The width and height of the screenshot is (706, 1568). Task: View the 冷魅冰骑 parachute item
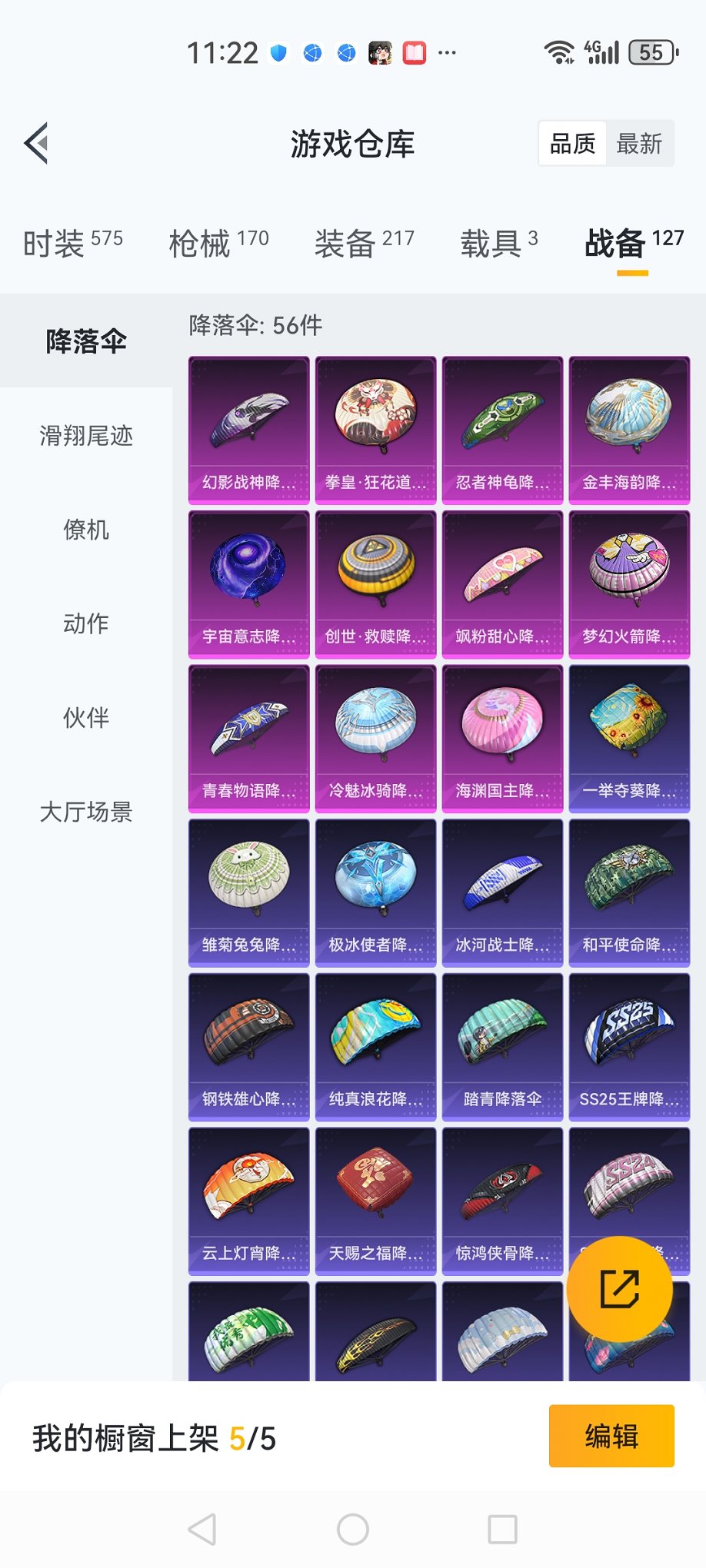pyautogui.click(x=375, y=739)
